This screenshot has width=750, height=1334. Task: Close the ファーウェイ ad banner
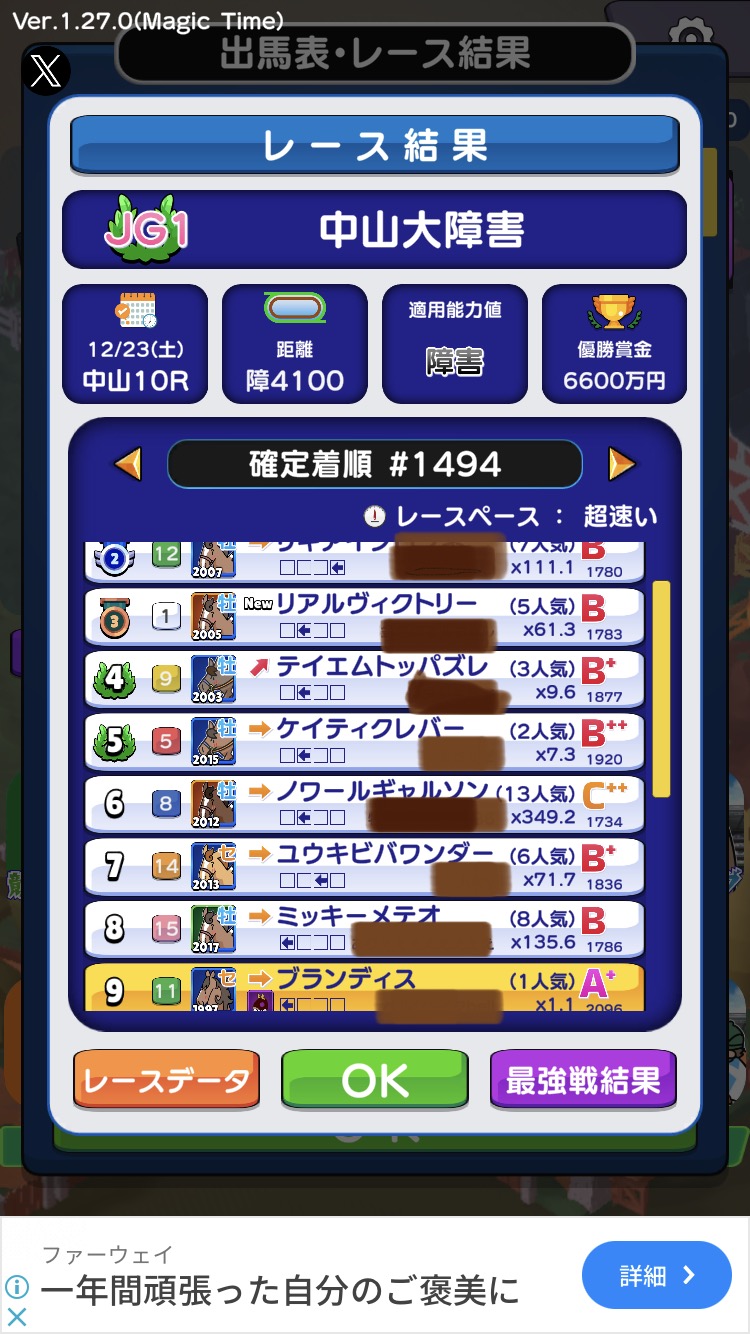(17, 1317)
